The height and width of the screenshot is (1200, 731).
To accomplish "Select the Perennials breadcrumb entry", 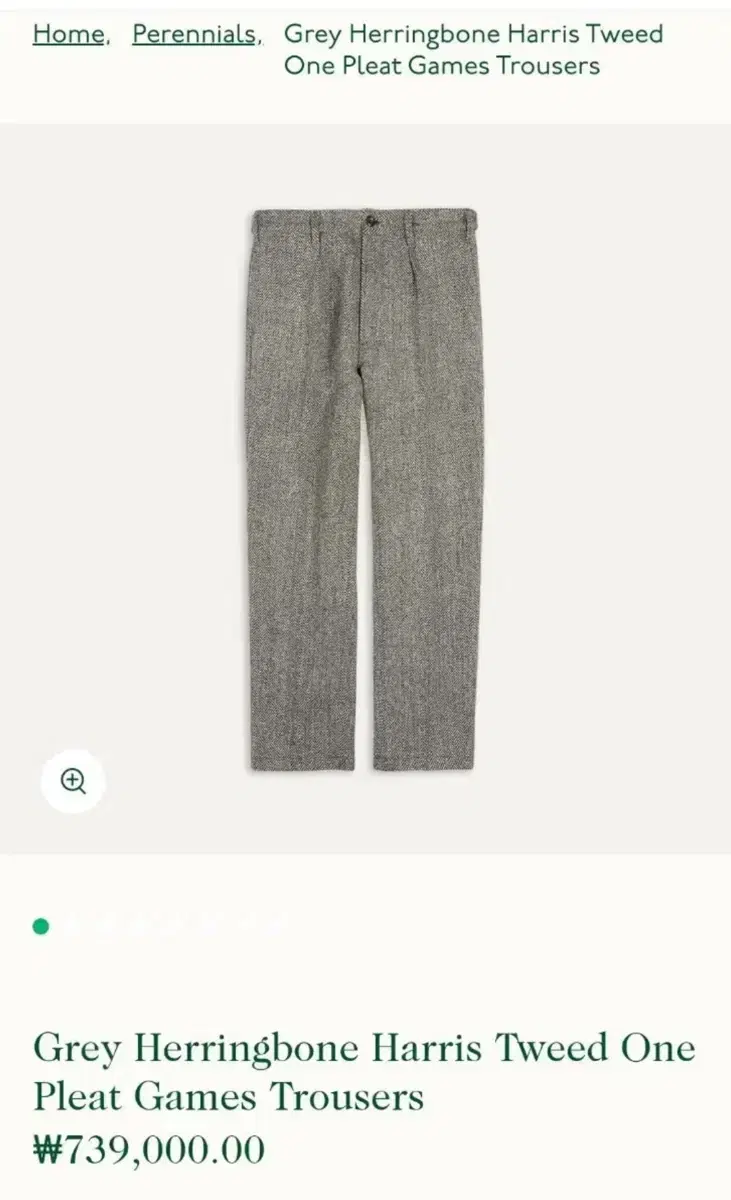I will tap(196, 33).
